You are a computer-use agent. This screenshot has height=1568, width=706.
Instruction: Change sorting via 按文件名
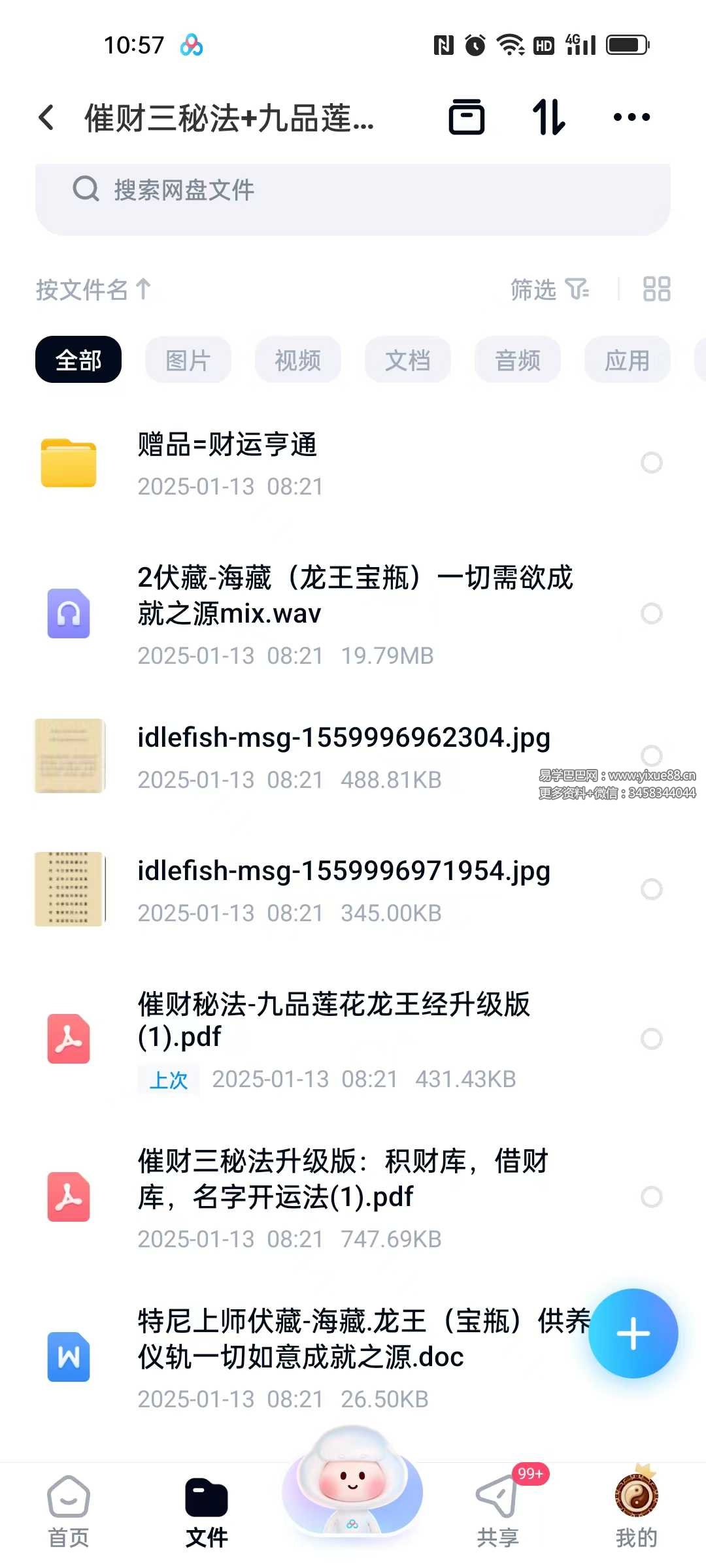tap(93, 289)
